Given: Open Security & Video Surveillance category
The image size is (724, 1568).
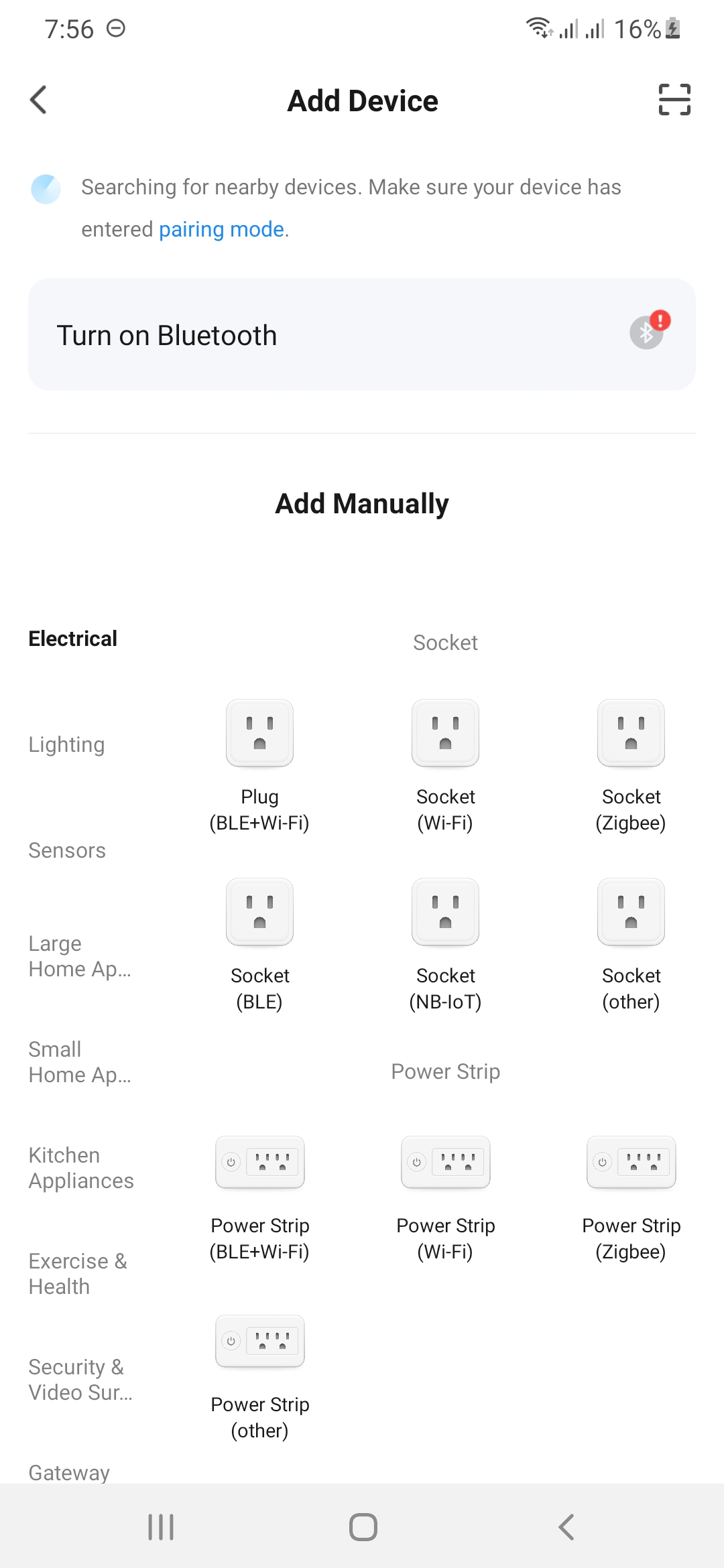Looking at the screenshot, I should tap(80, 1380).
